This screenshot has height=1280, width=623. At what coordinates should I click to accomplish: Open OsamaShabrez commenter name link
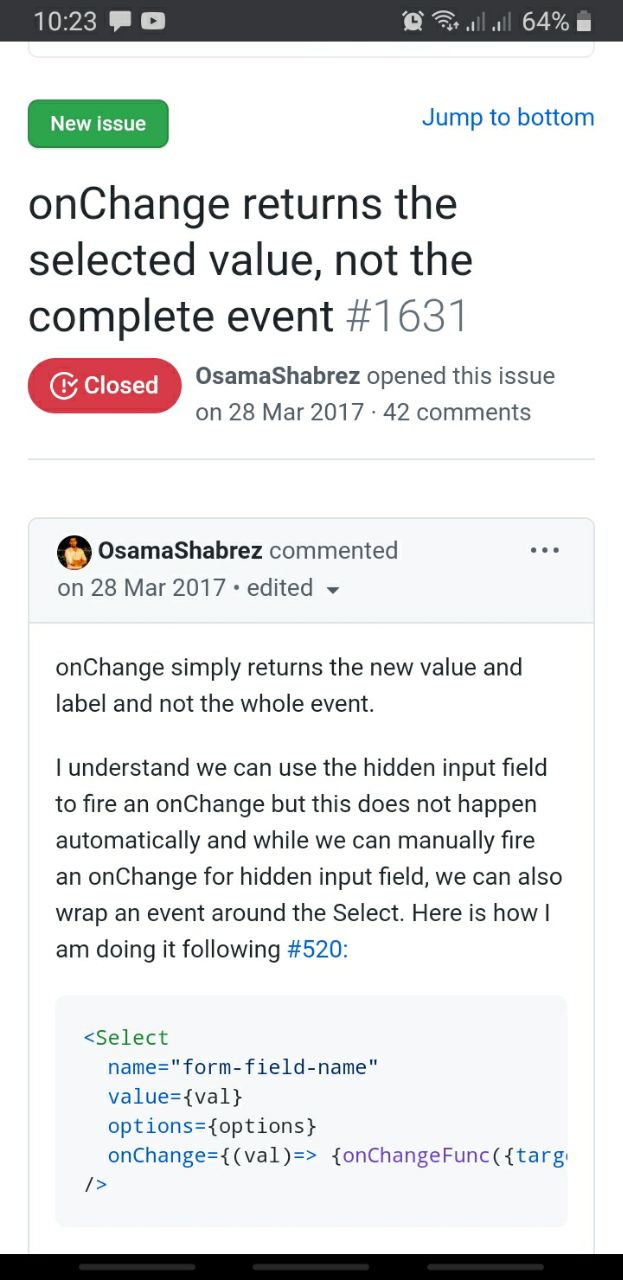coord(180,550)
